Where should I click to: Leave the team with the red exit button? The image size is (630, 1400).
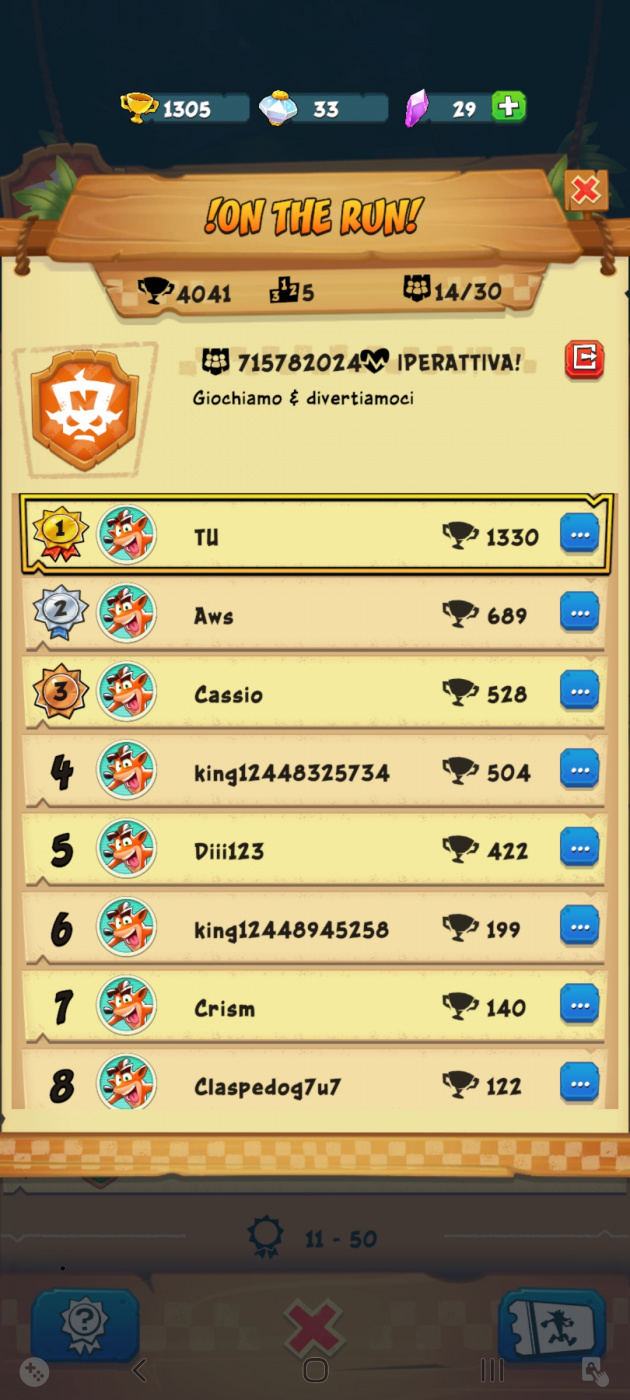[584, 359]
